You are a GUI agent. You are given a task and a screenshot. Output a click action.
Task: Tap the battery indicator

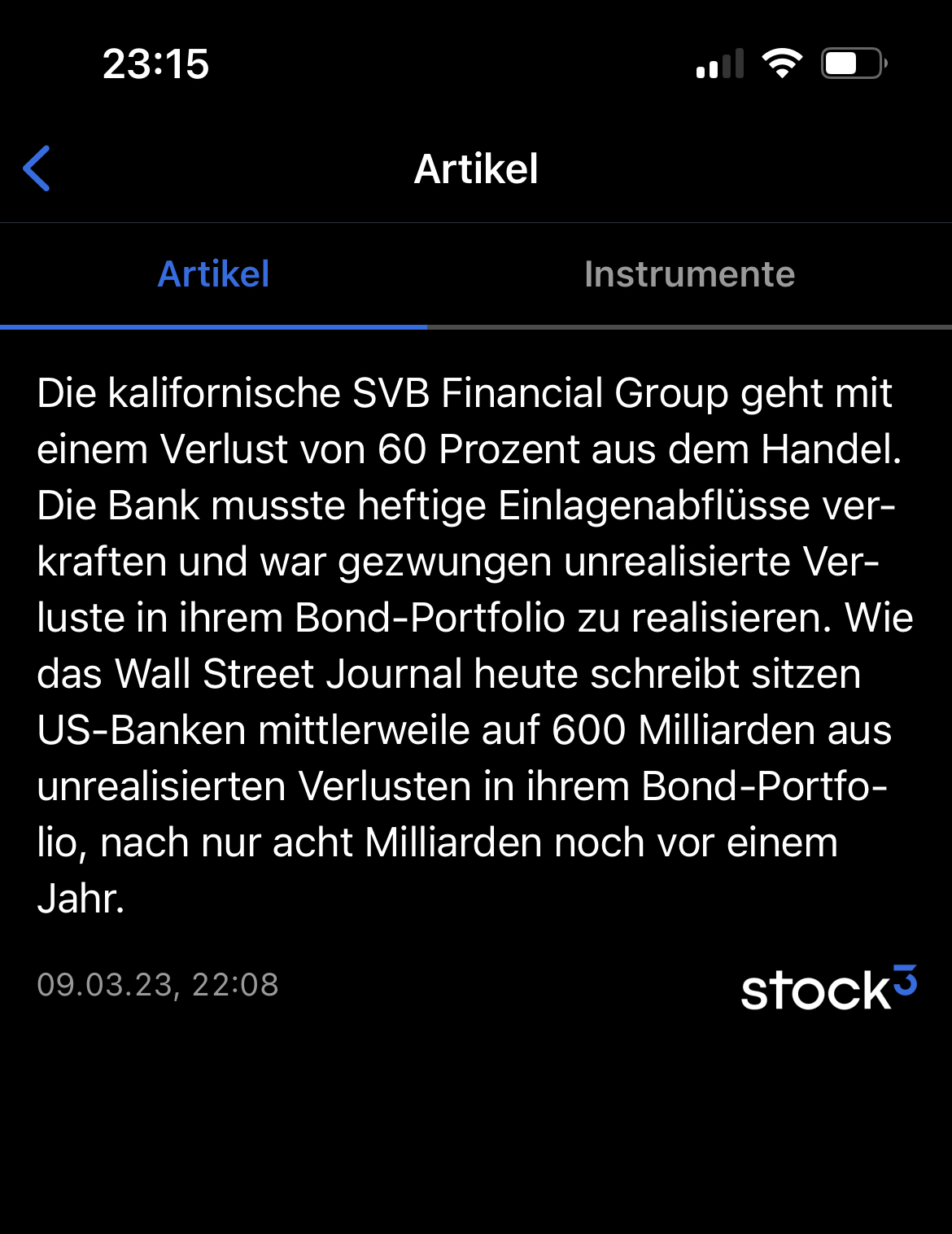(849, 63)
